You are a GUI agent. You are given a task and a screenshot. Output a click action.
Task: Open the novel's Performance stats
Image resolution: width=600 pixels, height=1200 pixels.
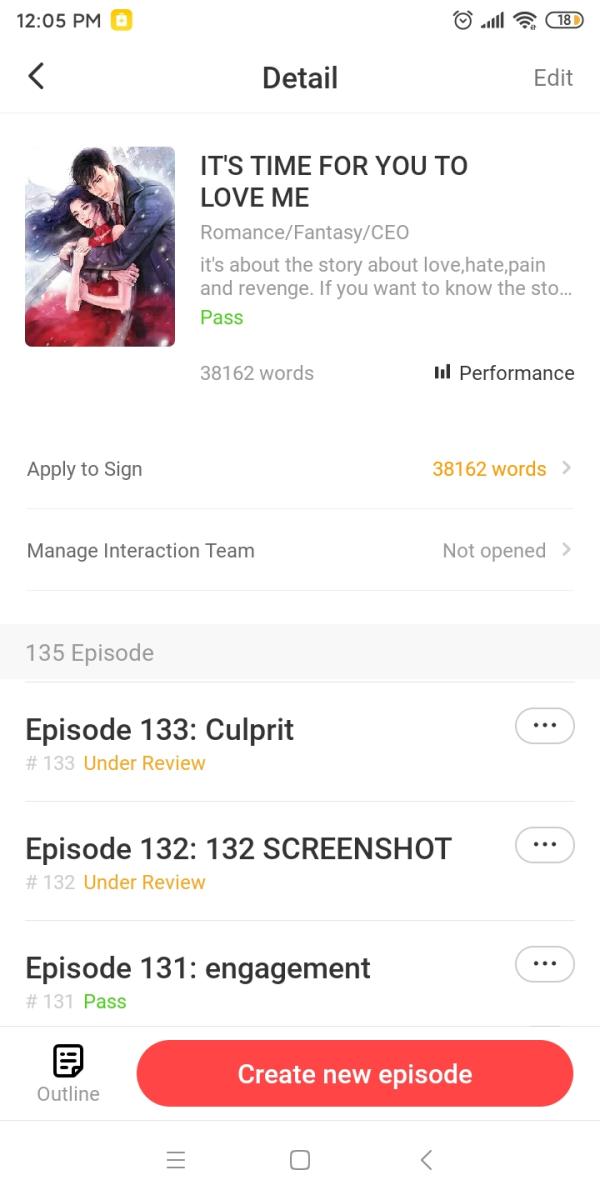tap(505, 373)
